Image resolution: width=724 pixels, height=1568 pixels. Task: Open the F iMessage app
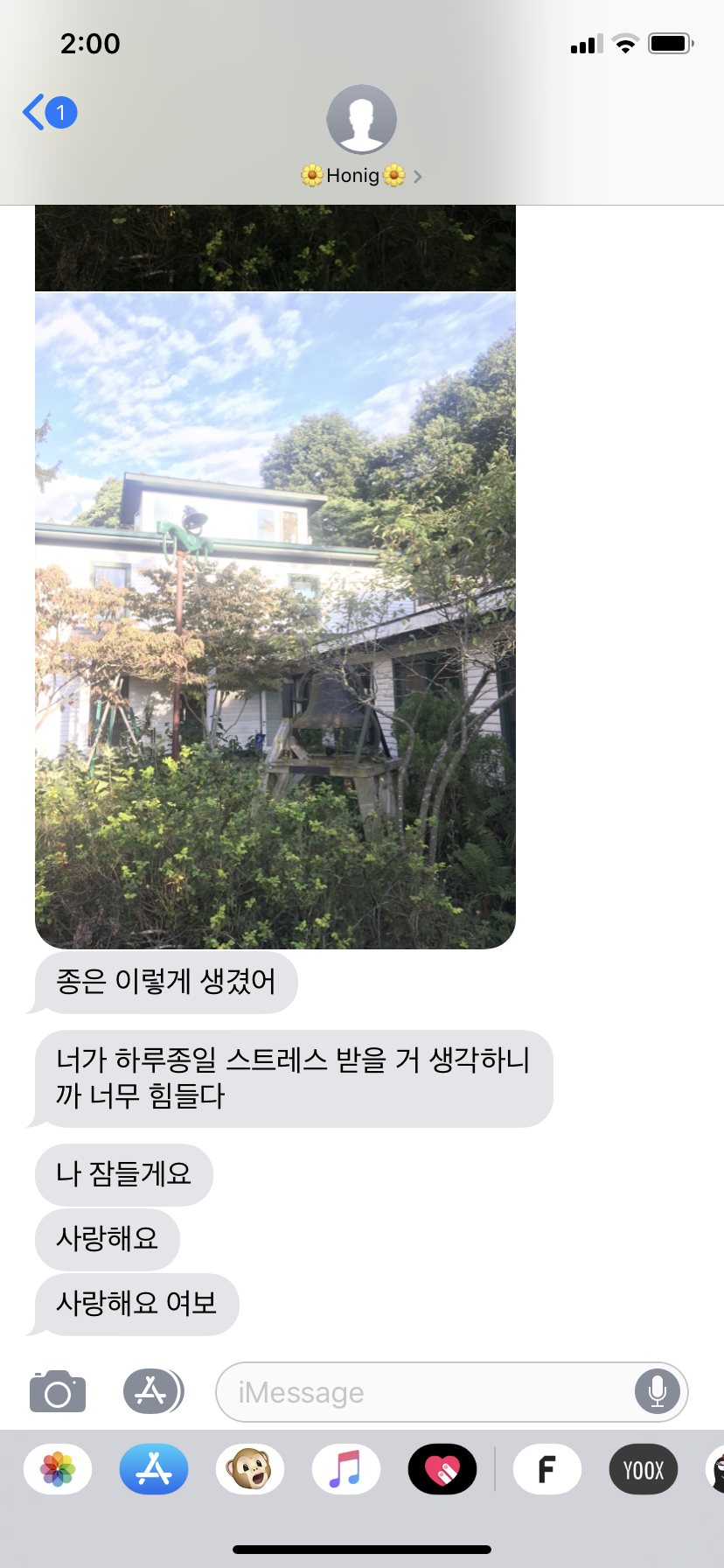point(547,1469)
